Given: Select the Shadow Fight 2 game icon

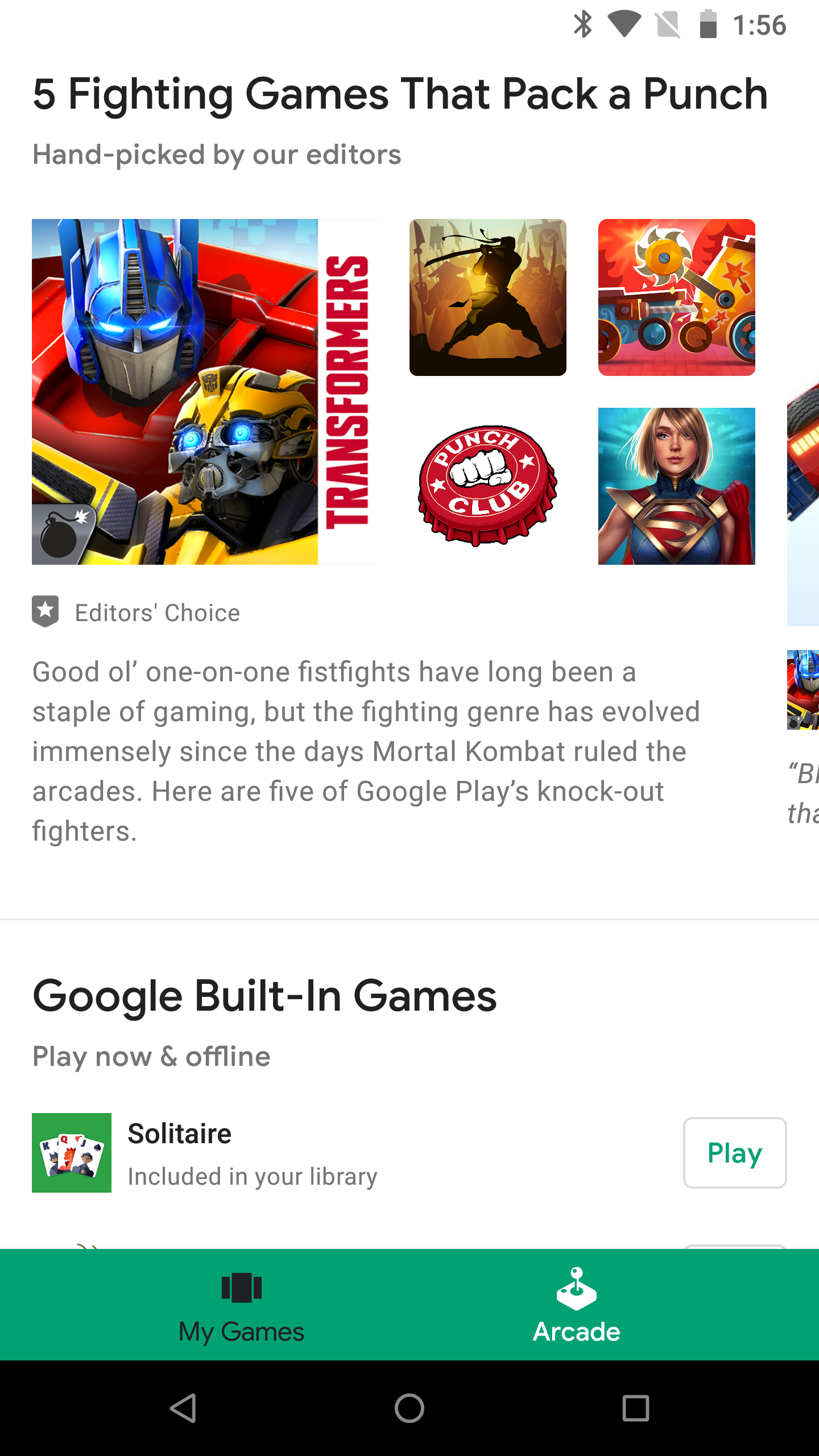Looking at the screenshot, I should tap(487, 296).
